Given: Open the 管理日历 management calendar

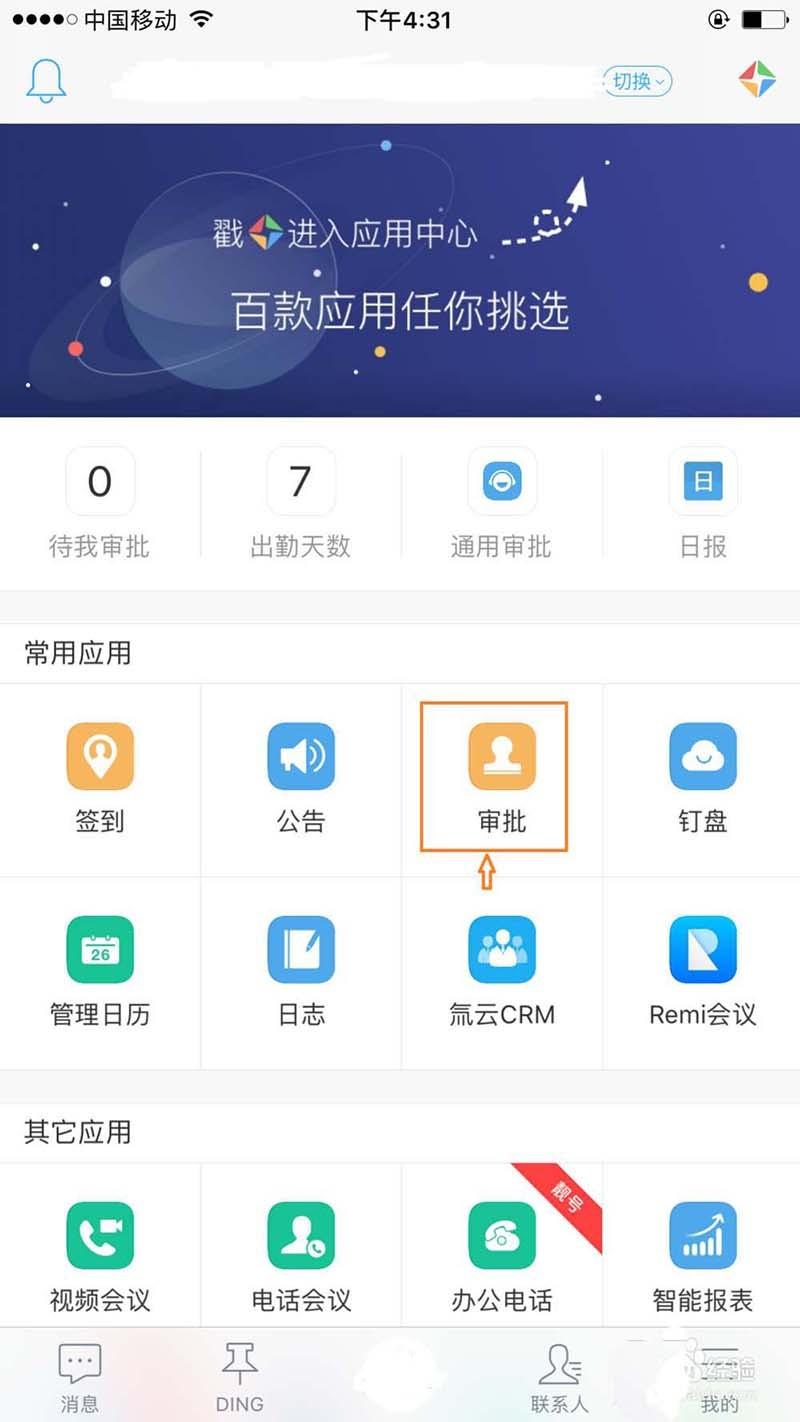Looking at the screenshot, I should [100, 970].
